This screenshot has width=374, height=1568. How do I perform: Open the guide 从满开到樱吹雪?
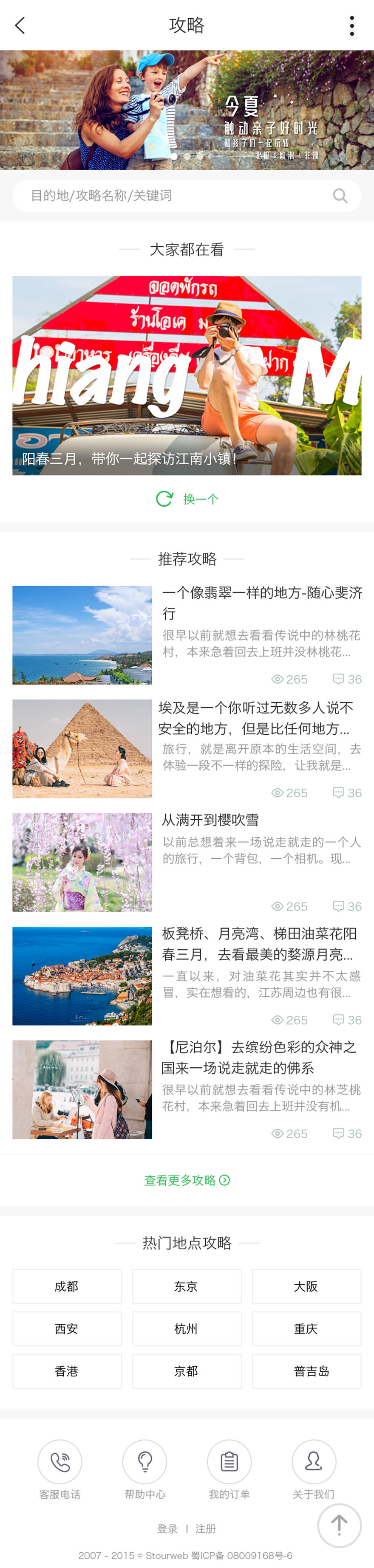coord(210,820)
